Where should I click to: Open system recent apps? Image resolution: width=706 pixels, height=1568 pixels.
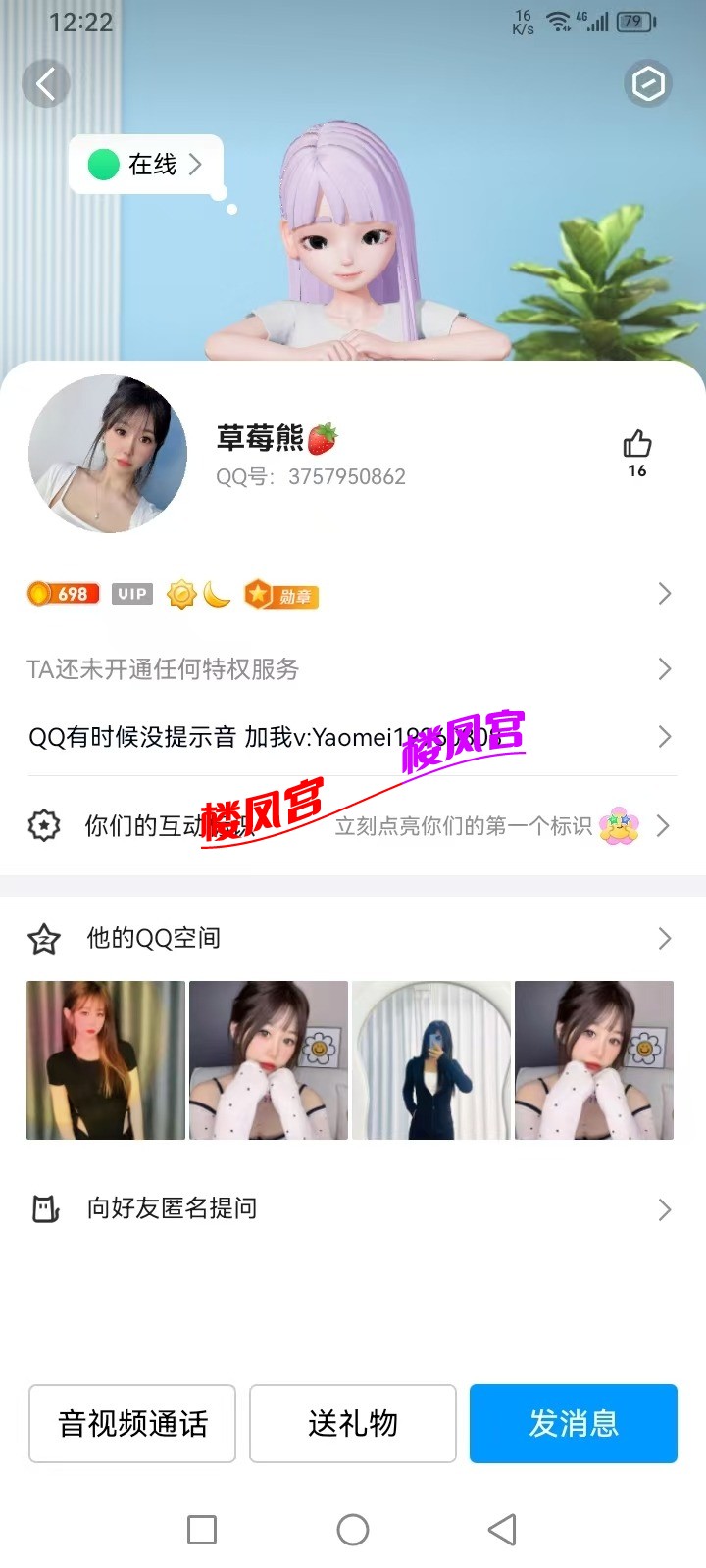[202, 1530]
